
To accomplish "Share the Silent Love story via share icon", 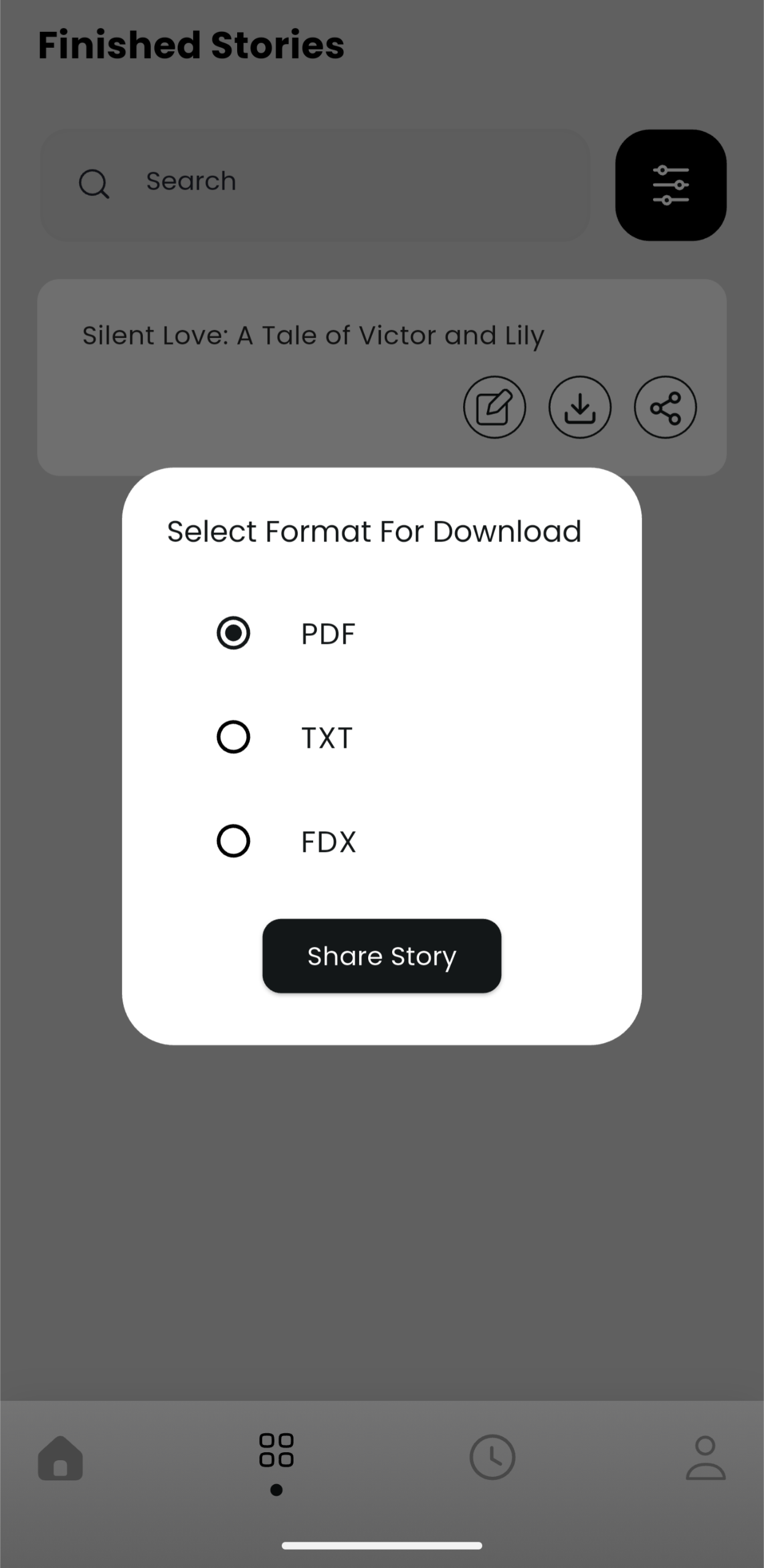I will coord(665,407).
